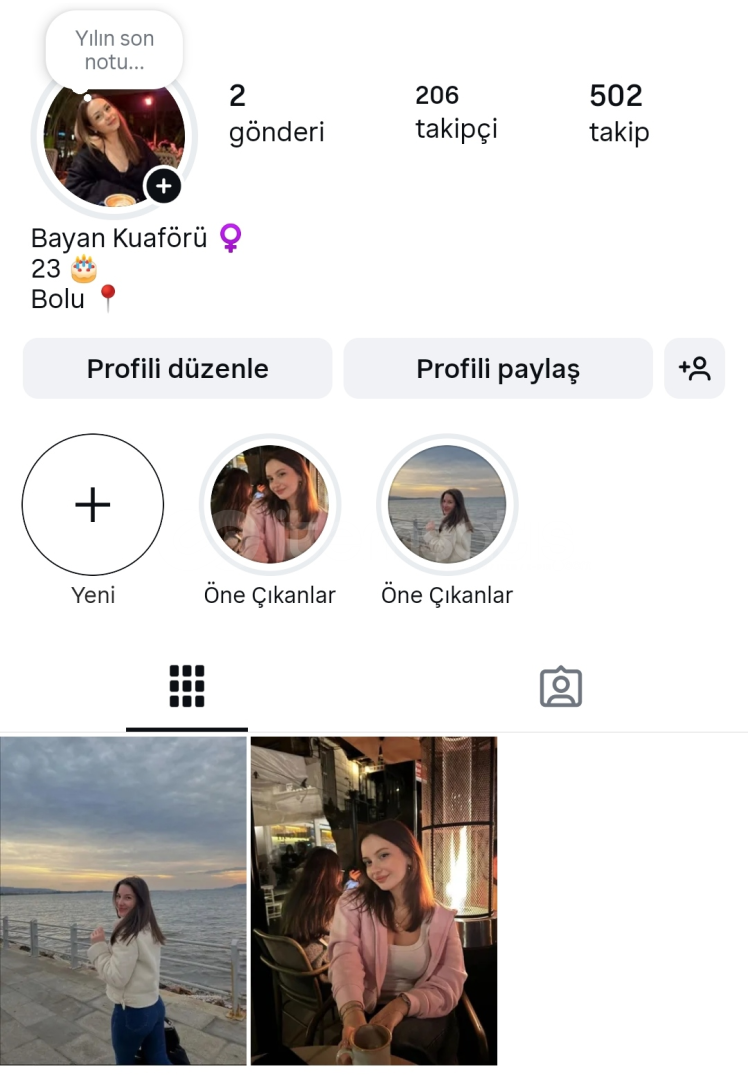Open the "Yılın son notu..." note bubble

(114, 50)
